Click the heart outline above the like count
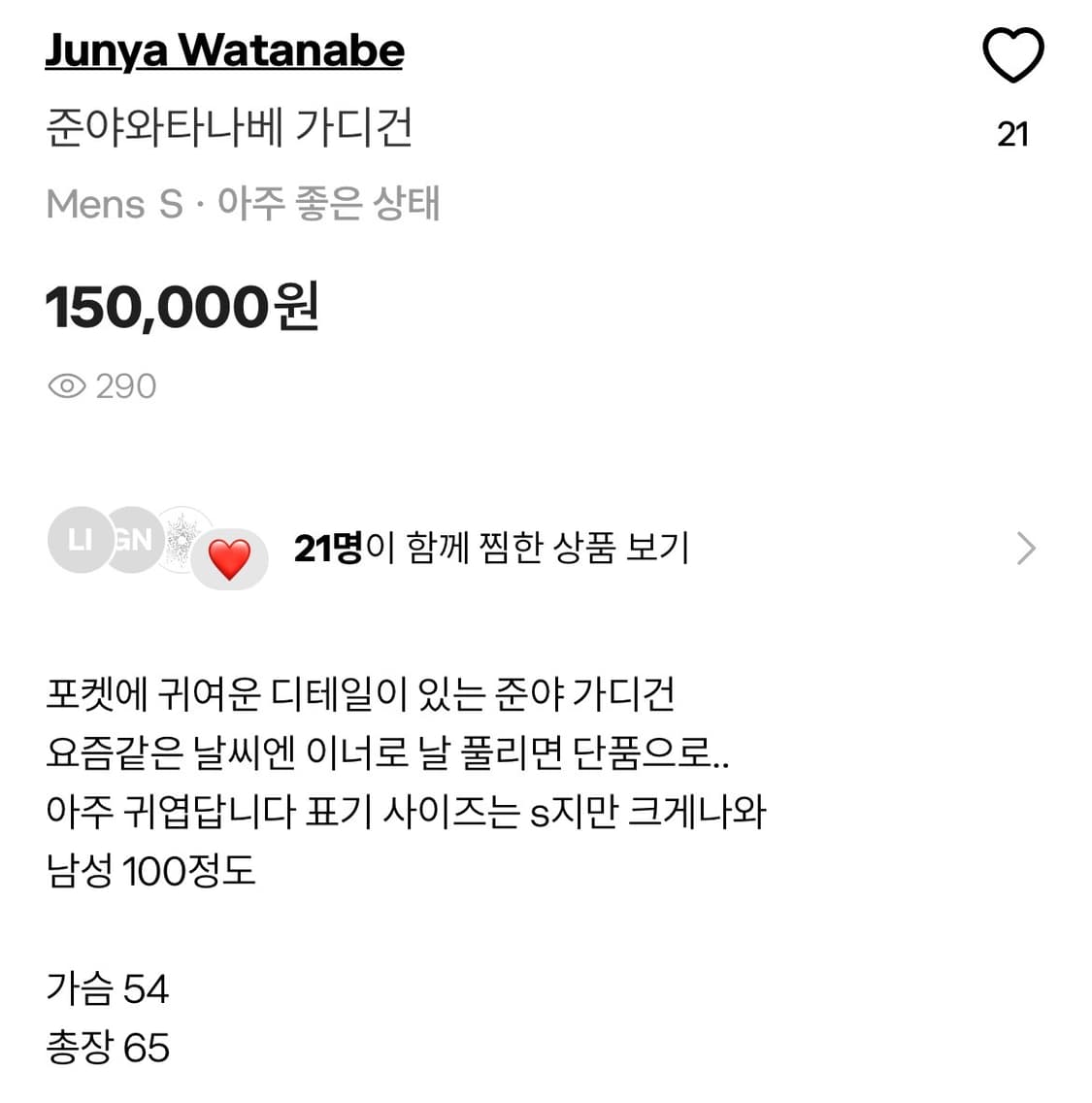Screen dimensions: 1092x1103 pos(1013,55)
